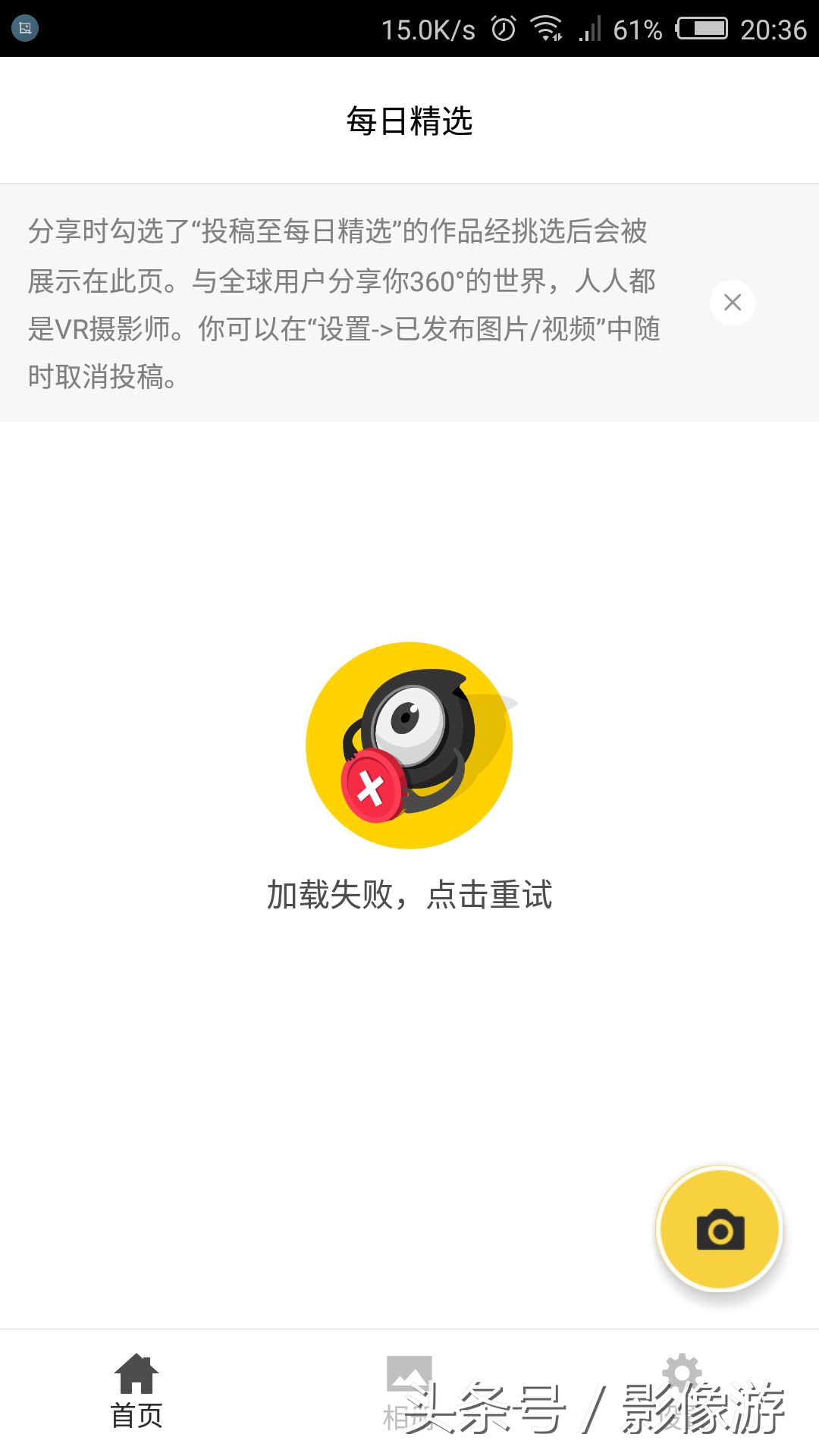Screen dimensions: 819x1456
Task: Tap the screenshot notification icon in status bar
Action: (25, 27)
